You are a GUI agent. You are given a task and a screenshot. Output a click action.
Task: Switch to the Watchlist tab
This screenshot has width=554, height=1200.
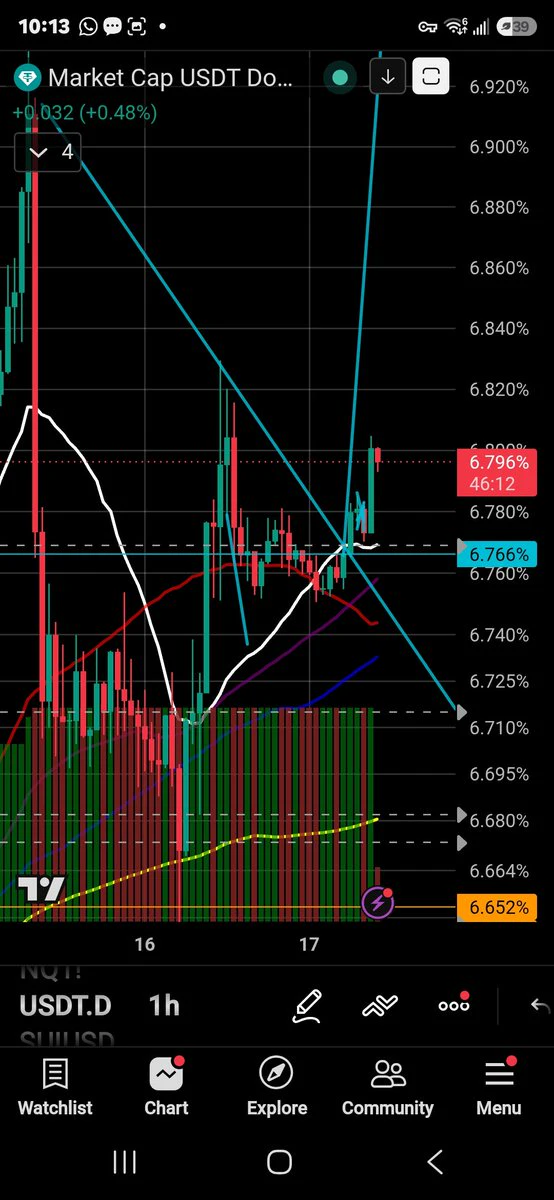[x=55, y=1087]
